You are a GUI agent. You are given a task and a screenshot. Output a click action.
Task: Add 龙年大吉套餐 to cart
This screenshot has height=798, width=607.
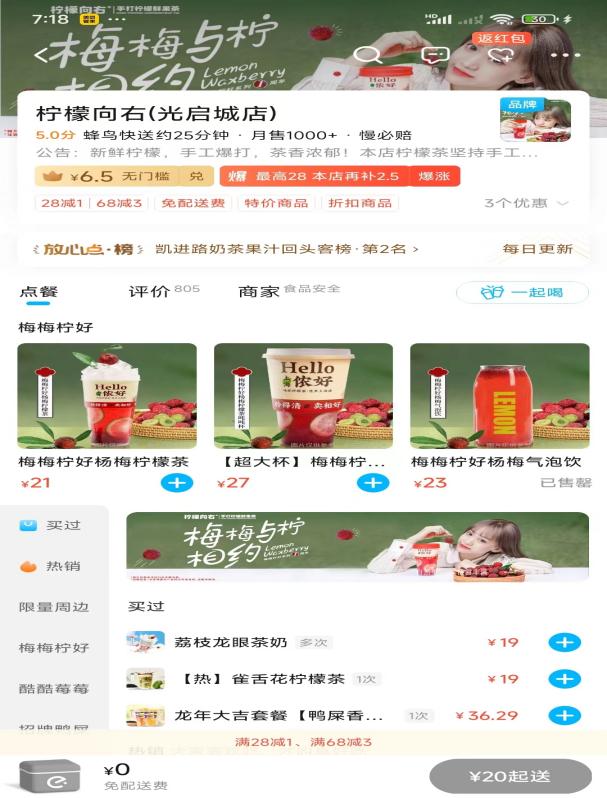click(x=564, y=716)
